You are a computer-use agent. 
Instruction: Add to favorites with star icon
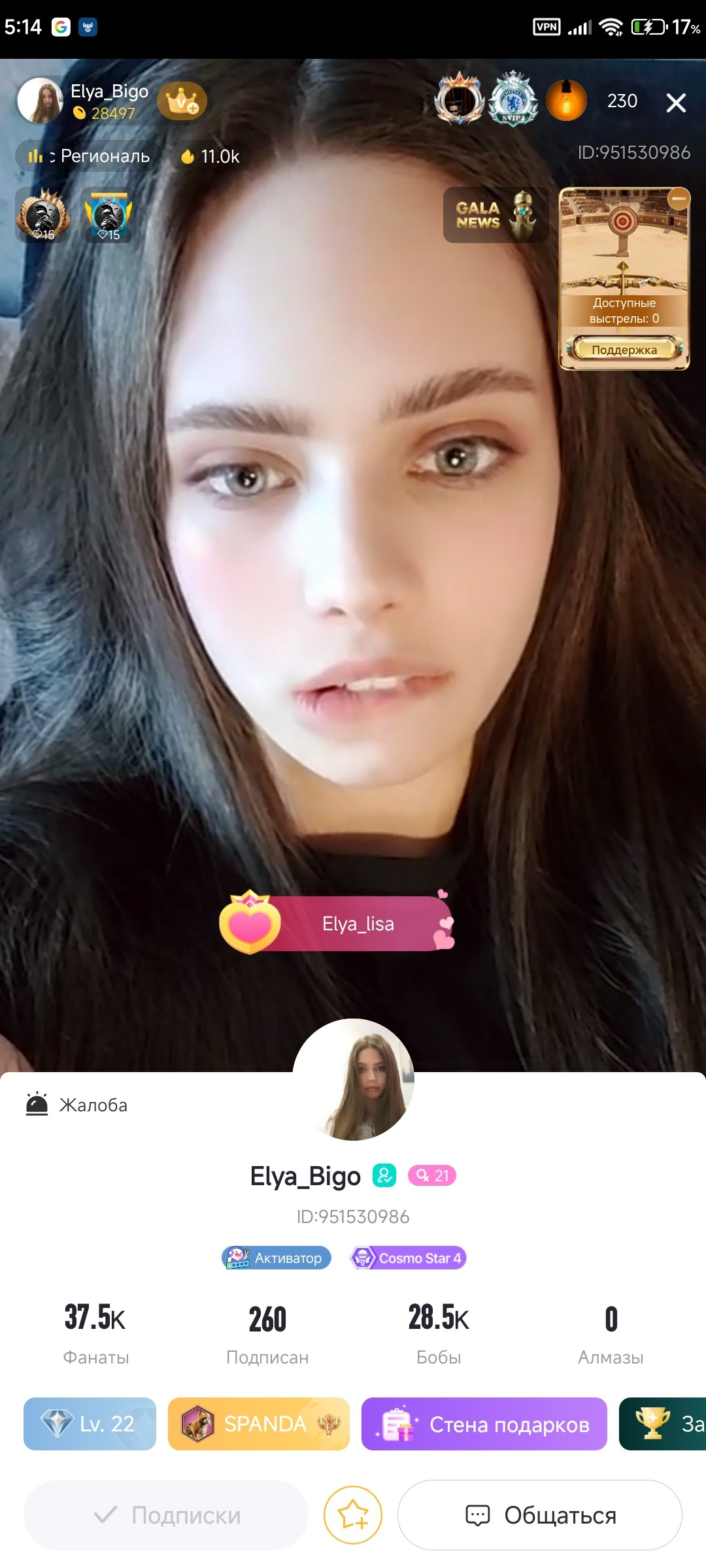pyautogui.click(x=353, y=1515)
